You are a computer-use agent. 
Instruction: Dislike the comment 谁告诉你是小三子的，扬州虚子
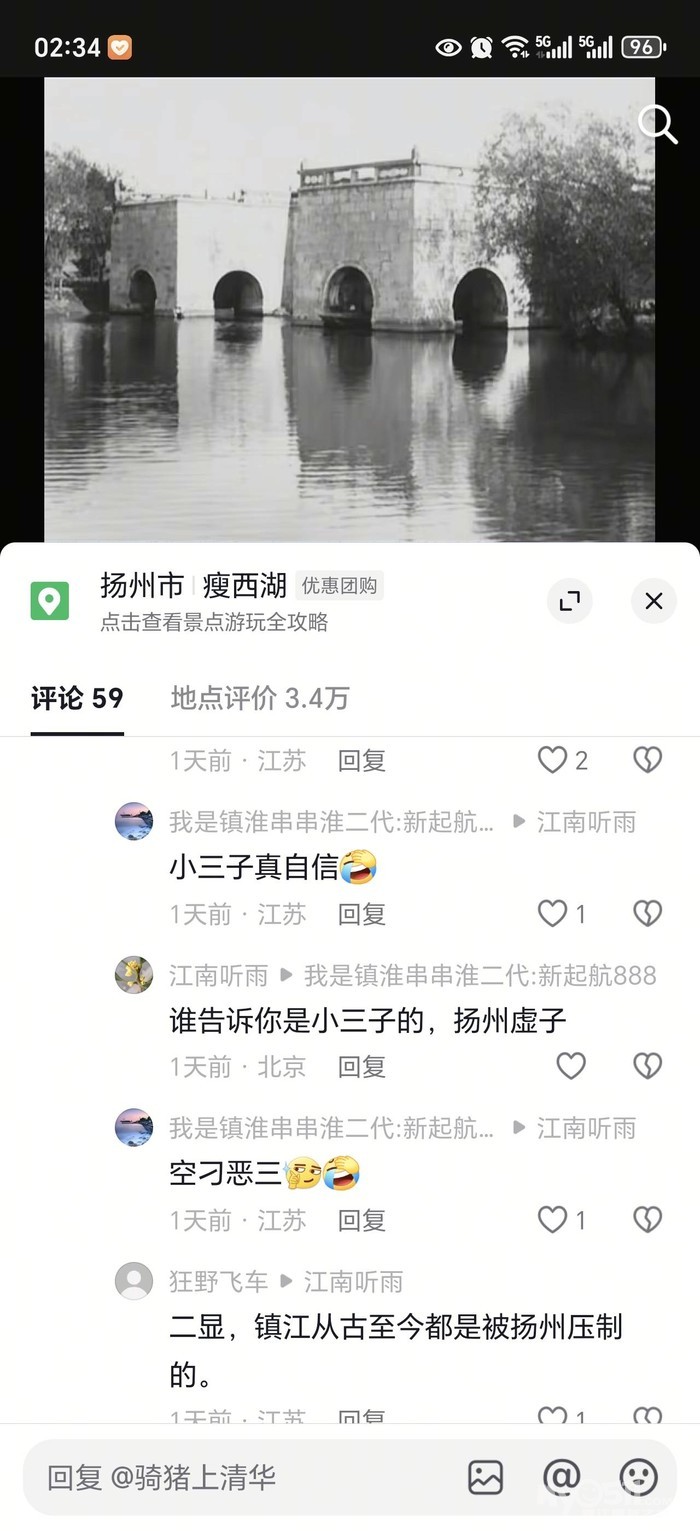coord(648,1066)
